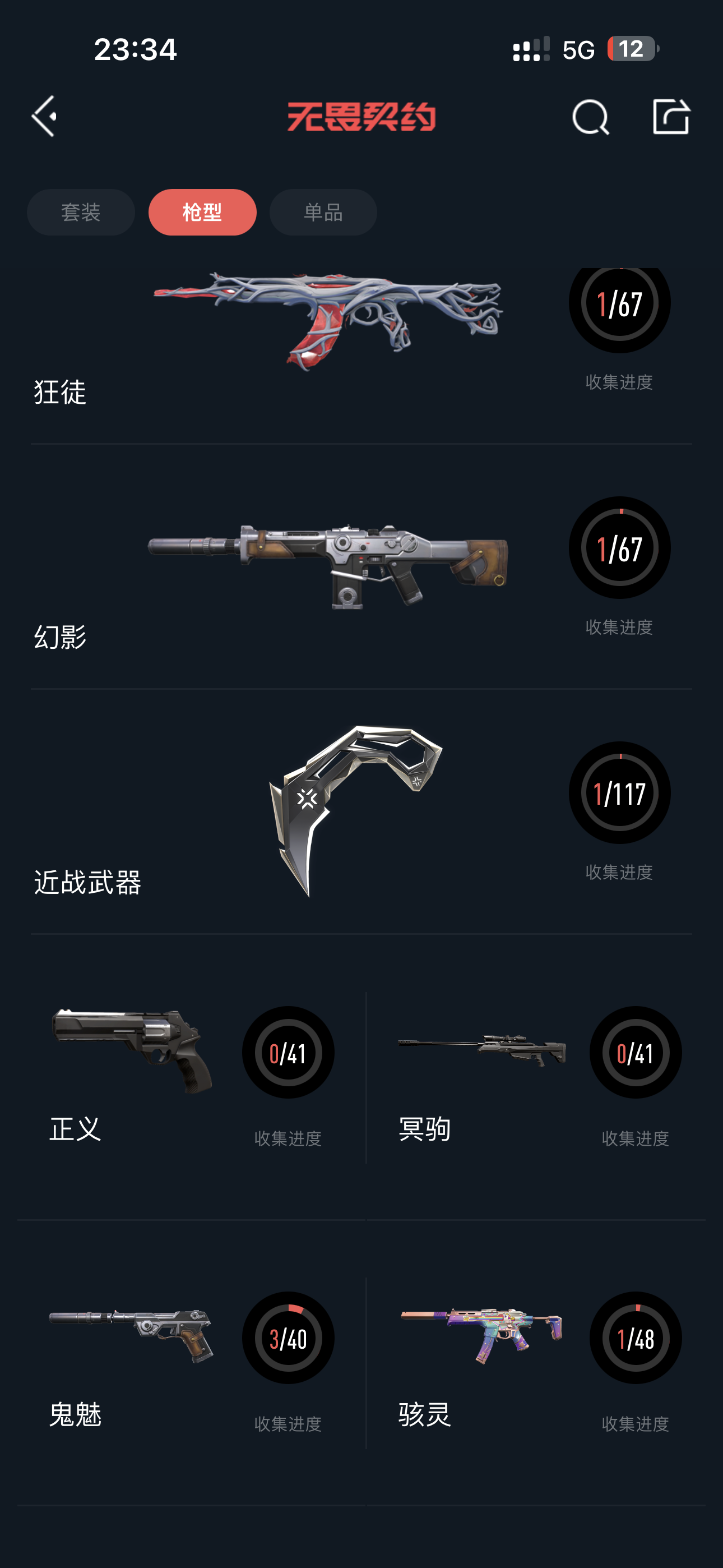723x1568 pixels.
Task: Go back using the top-left arrow
Action: (44, 116)
